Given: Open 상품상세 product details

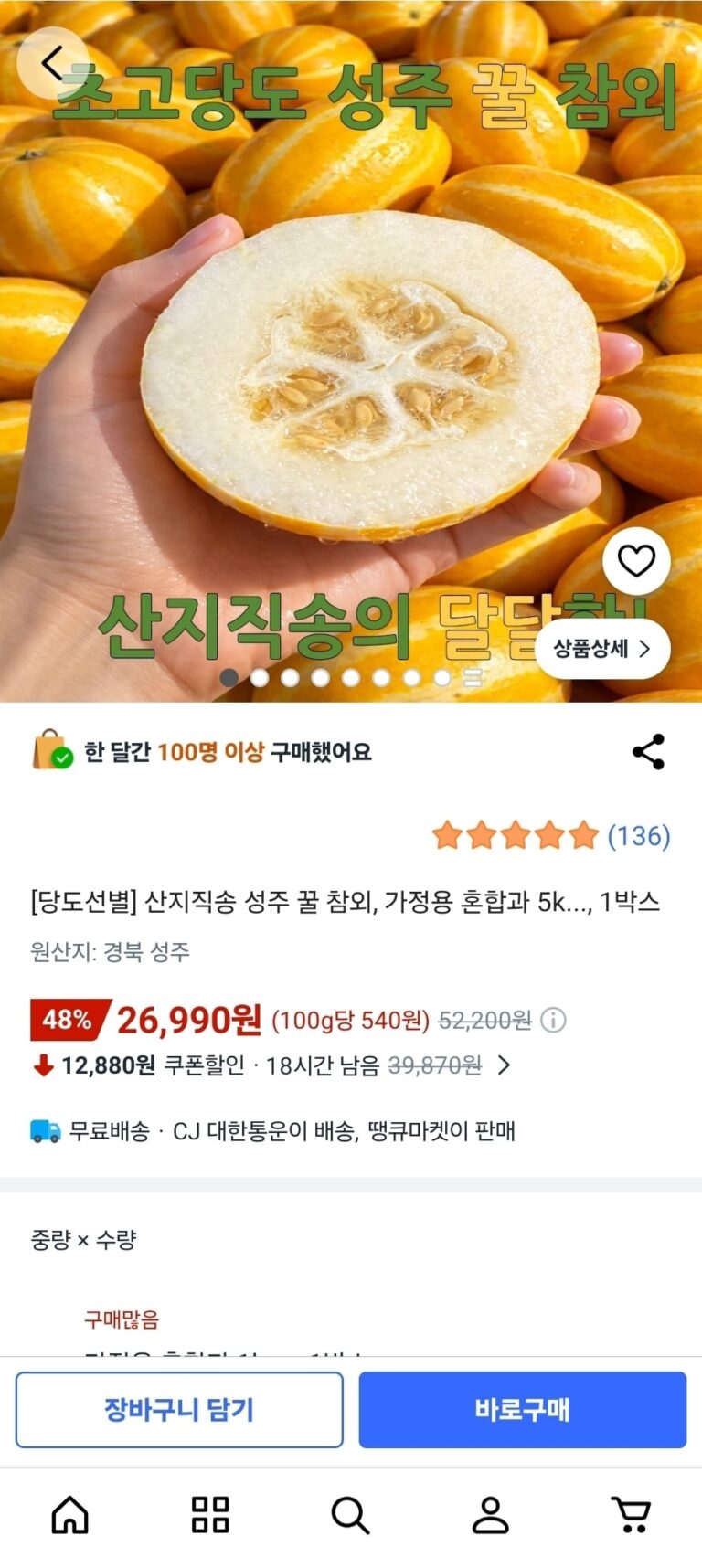Looking at the screenshot, I should pos(602,649).
